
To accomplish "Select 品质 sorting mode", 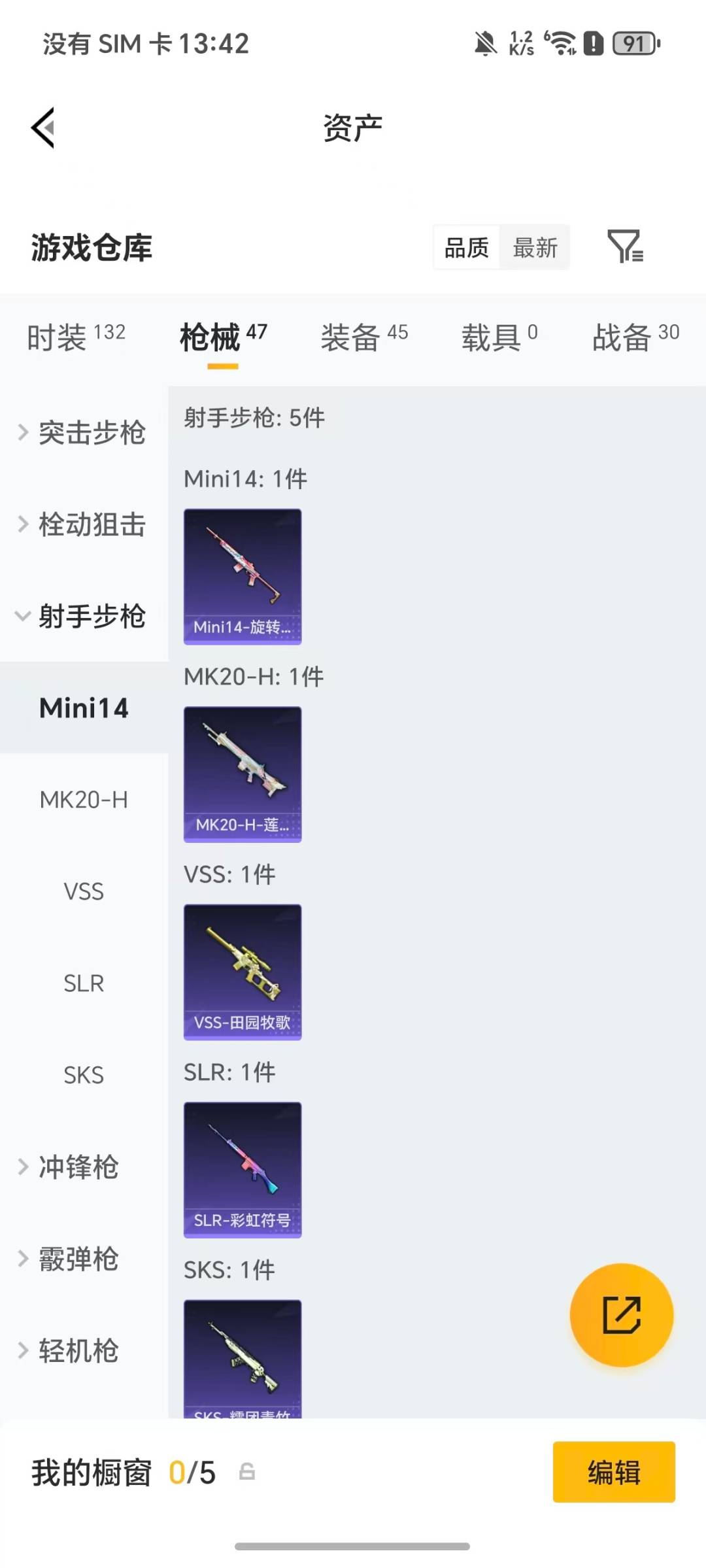I will point(465,247).
